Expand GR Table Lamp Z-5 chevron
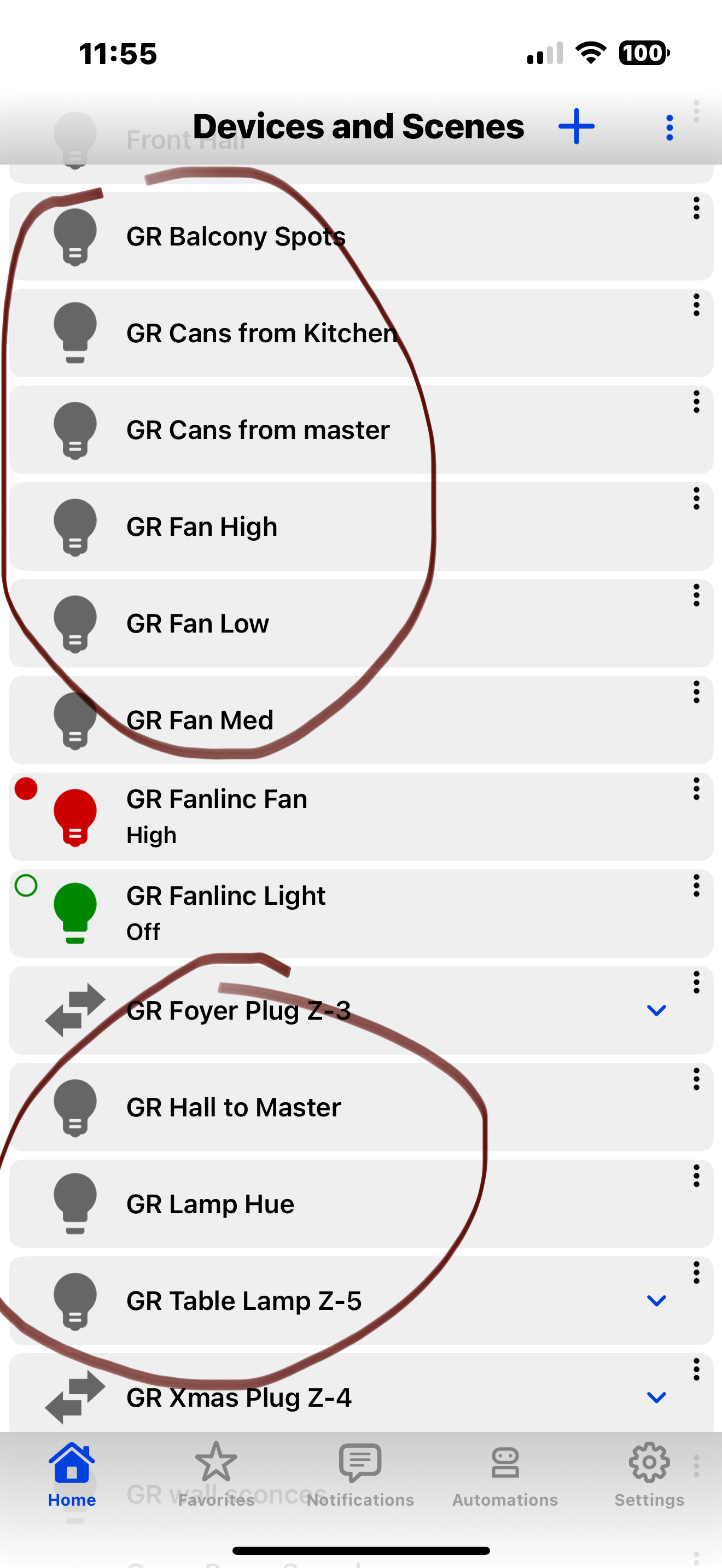 [x=656, y=1301]
